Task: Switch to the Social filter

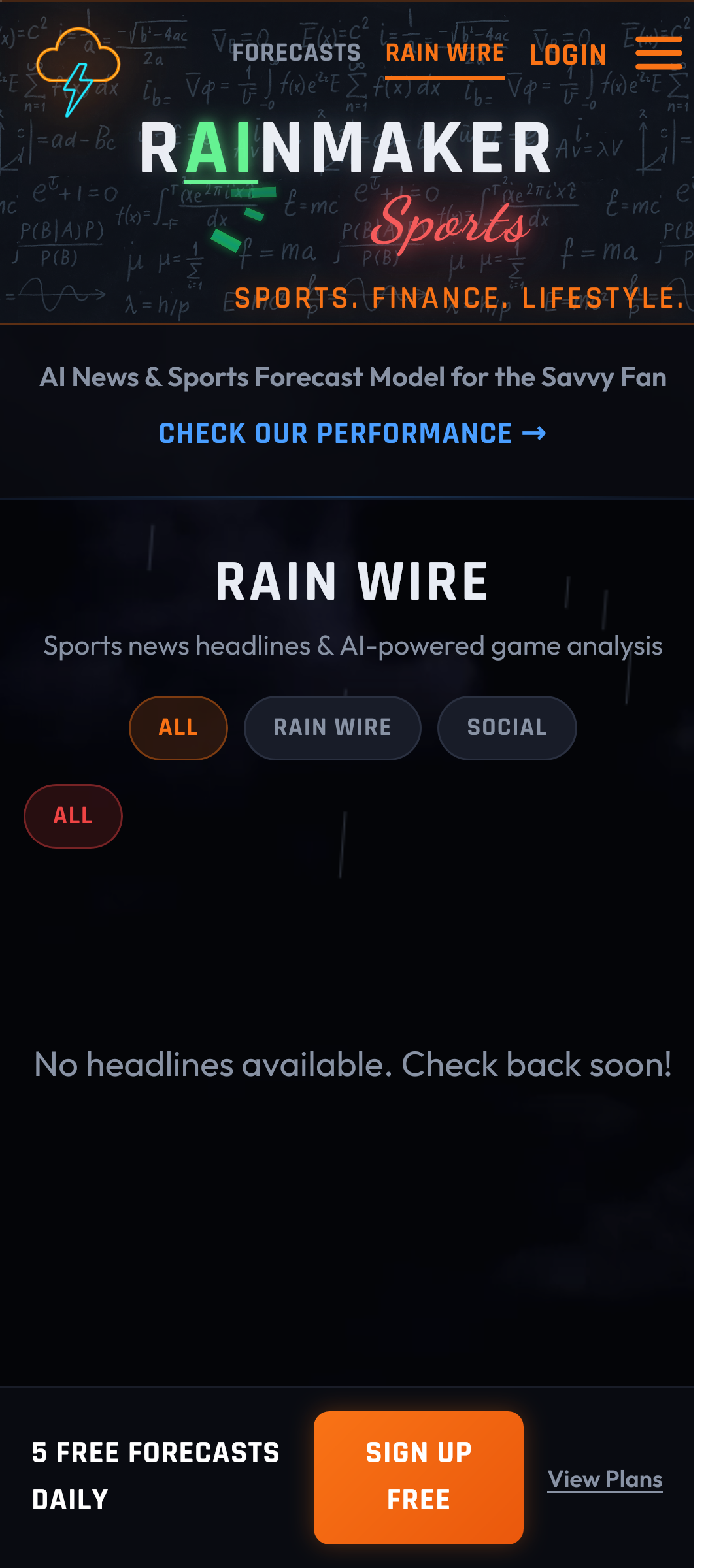Action: click(x=507, y=728)
